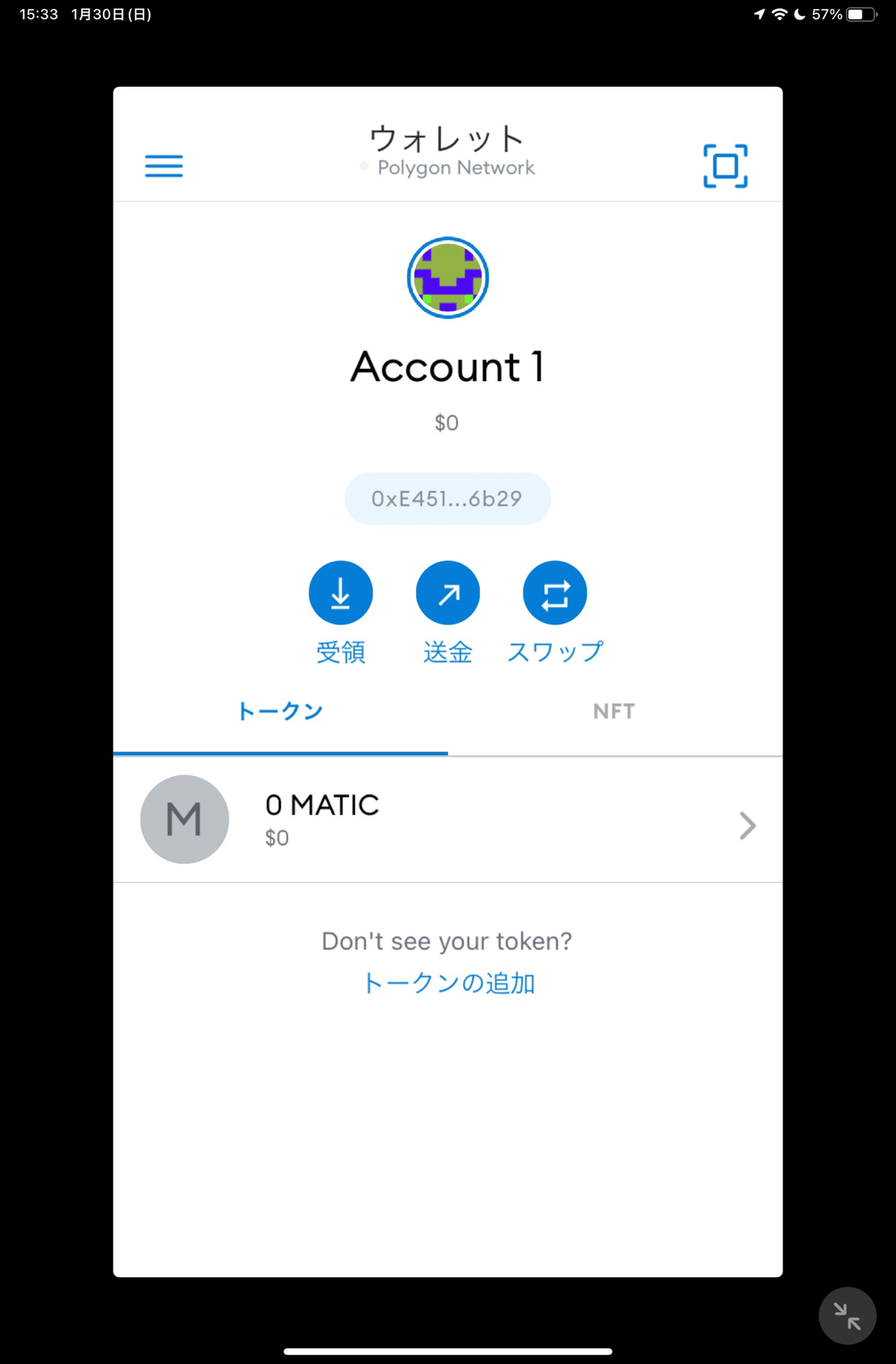
Task: Switch to the トークン tab
Action: click(x=280, y=711)
